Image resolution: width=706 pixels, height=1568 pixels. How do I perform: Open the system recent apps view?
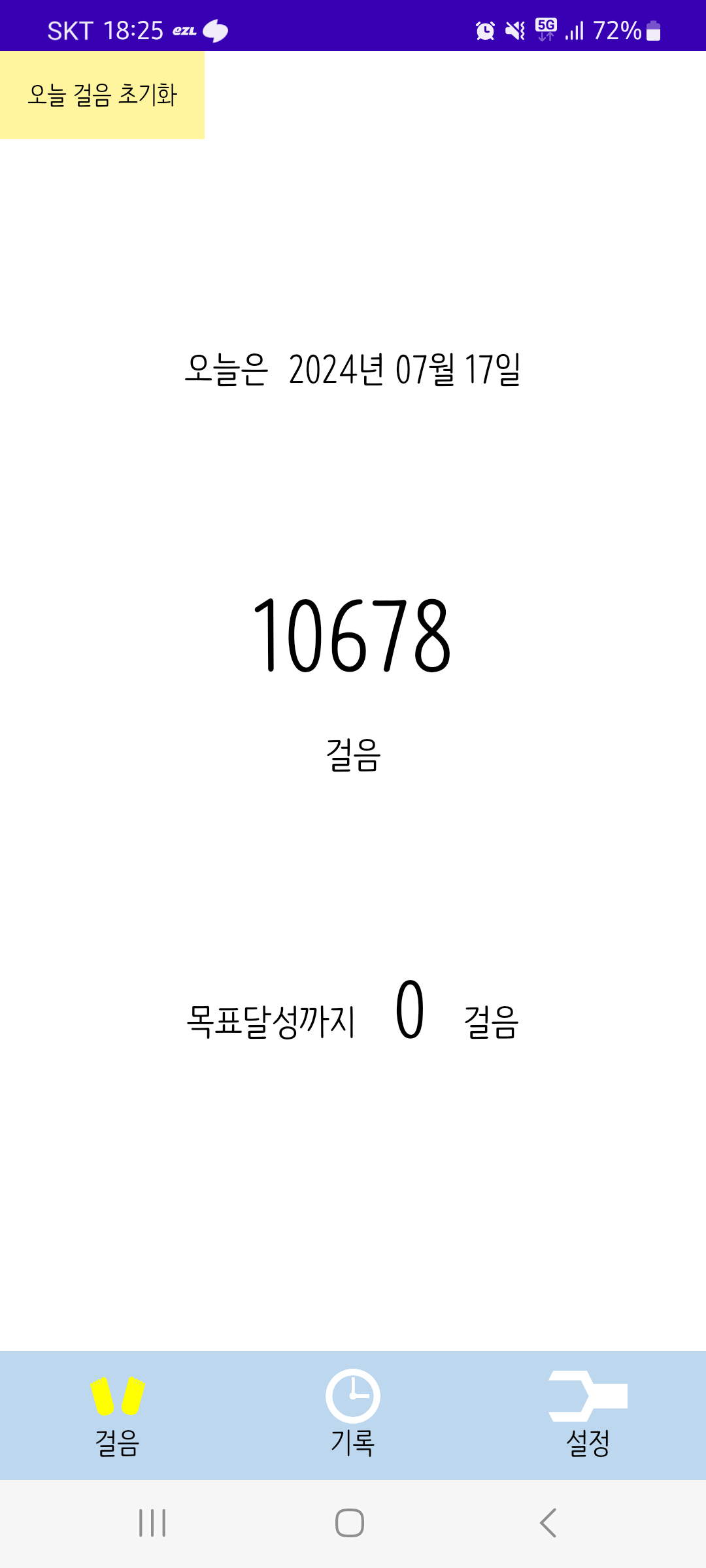[152, 1523]
